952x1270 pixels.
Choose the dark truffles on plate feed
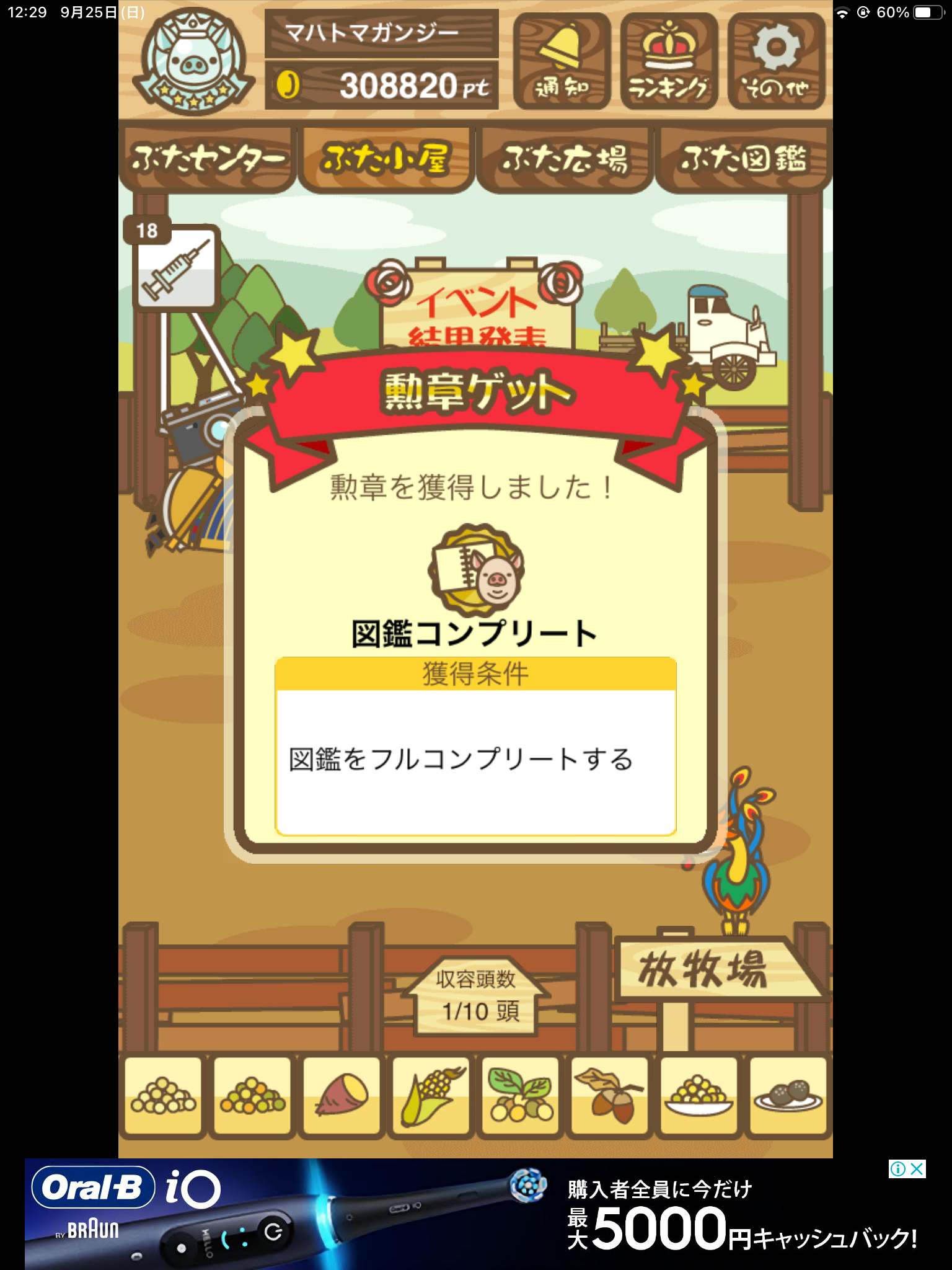click(788, 1097)
